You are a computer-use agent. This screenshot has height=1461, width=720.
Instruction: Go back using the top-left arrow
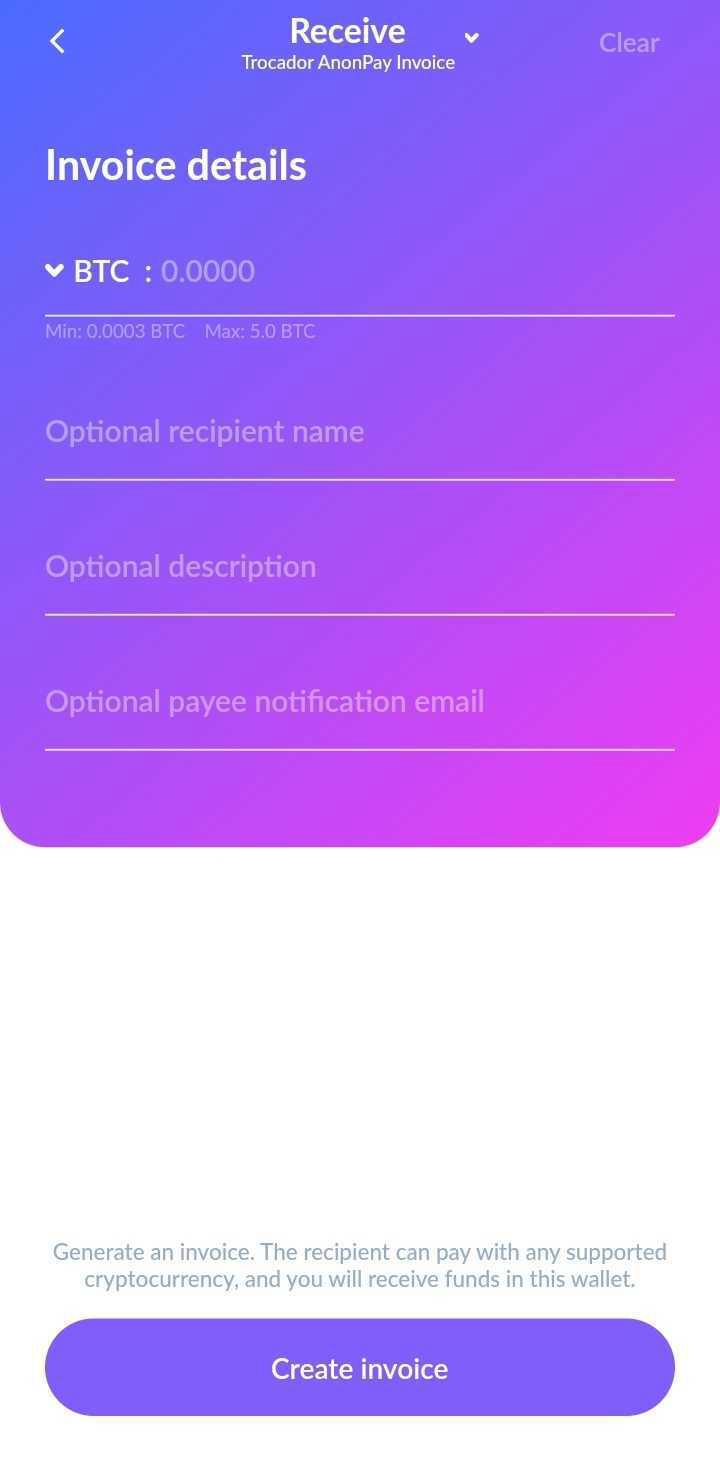[x=57, y=42]
